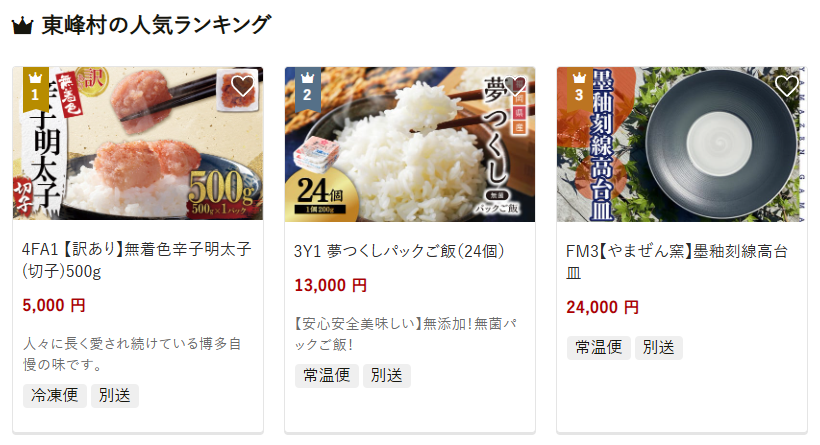This screenshot has height=445, width=820.
Task: Favorite the 夢つくしパックご飯 product
Action: (514, 87)
